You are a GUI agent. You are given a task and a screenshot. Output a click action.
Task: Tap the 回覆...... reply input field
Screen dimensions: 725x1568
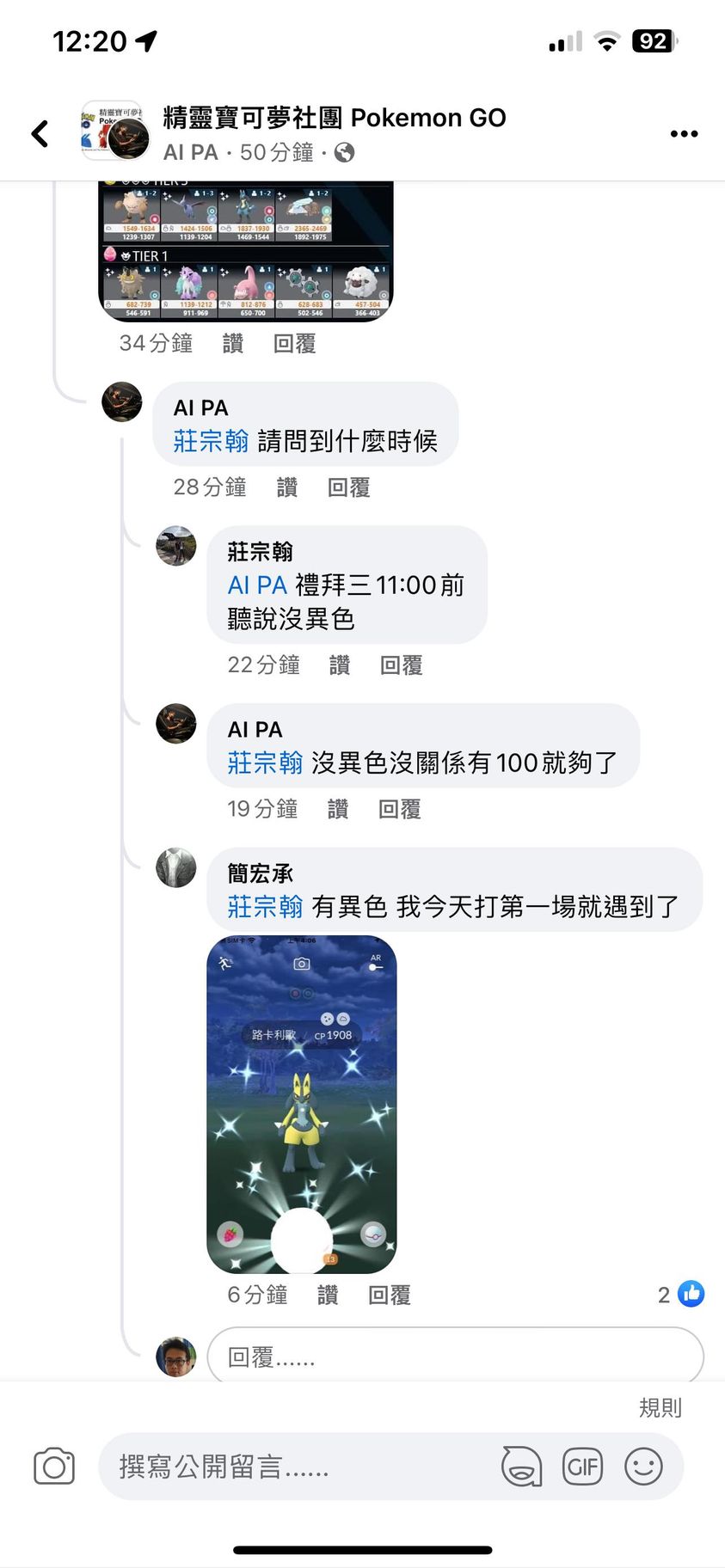pos(455,1357)
